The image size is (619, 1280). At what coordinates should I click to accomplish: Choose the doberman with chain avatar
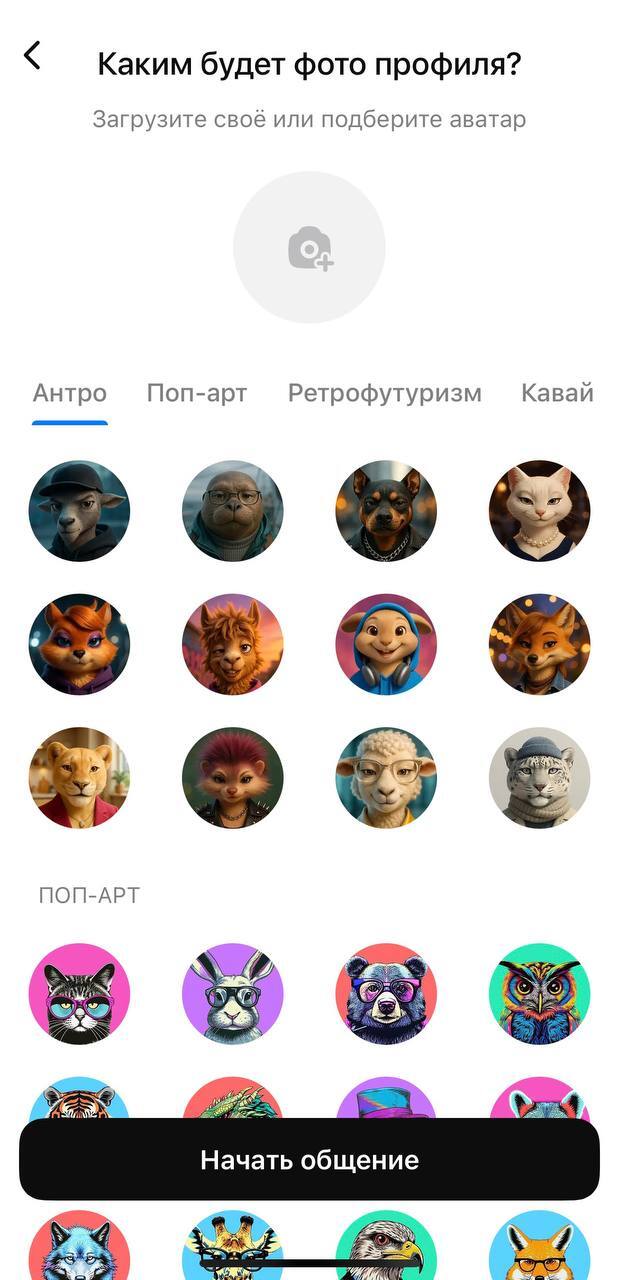coord(386,511)
